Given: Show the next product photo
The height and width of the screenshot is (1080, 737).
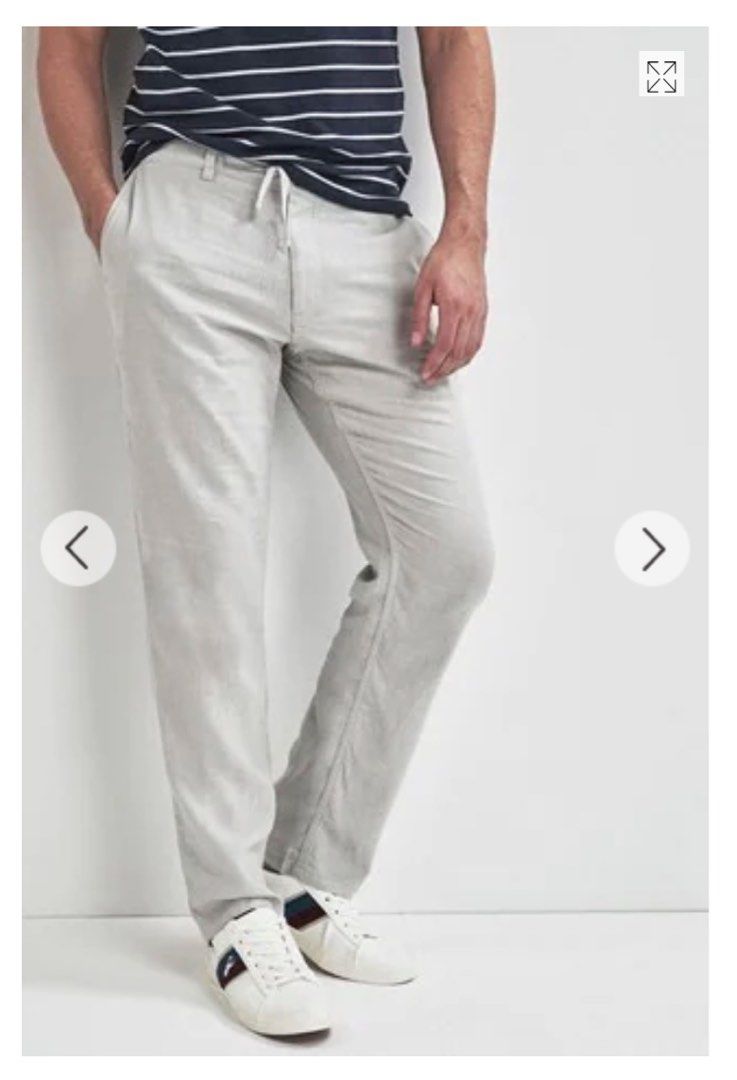Looking at the screenshot, I should click(652, 548).
